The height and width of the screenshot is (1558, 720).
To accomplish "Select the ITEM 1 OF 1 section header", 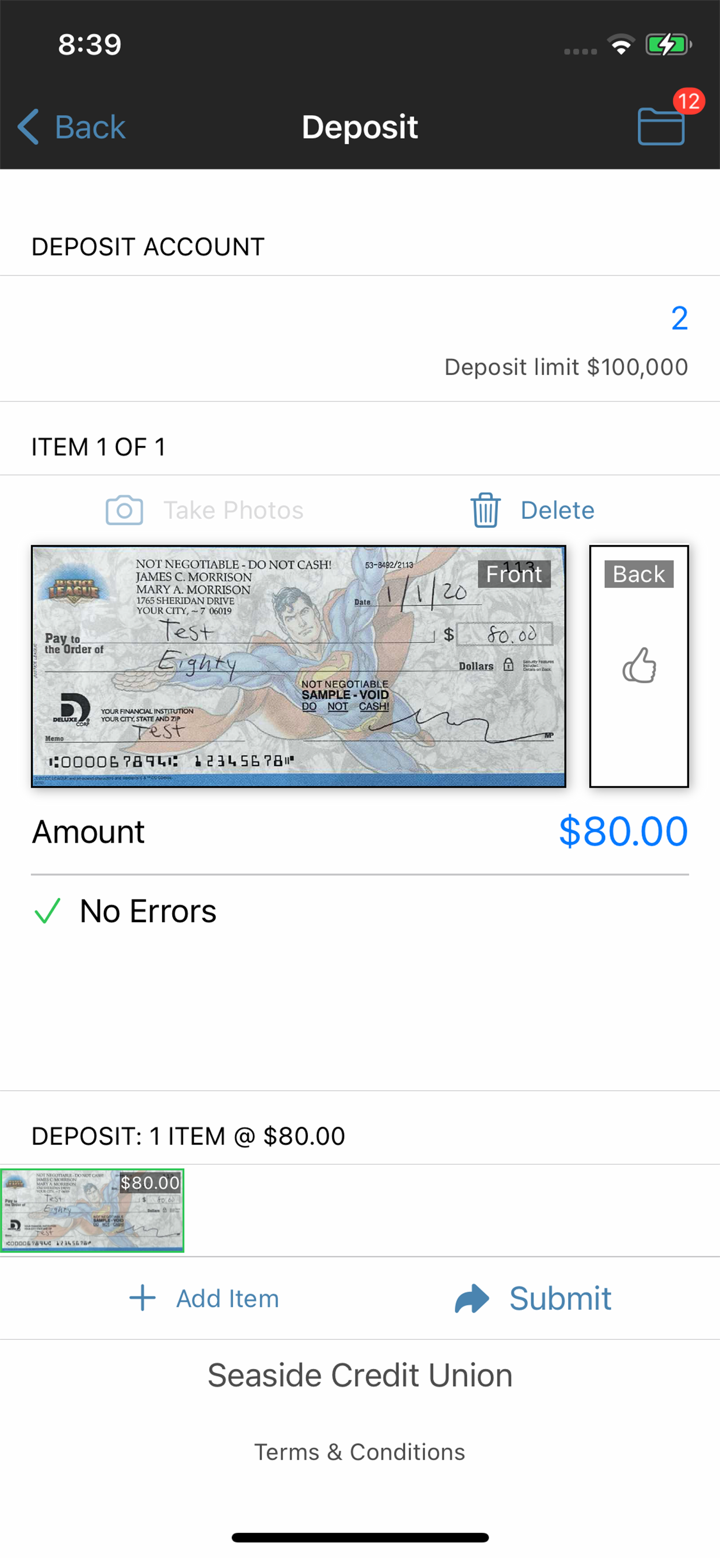I will pos(99,447).
